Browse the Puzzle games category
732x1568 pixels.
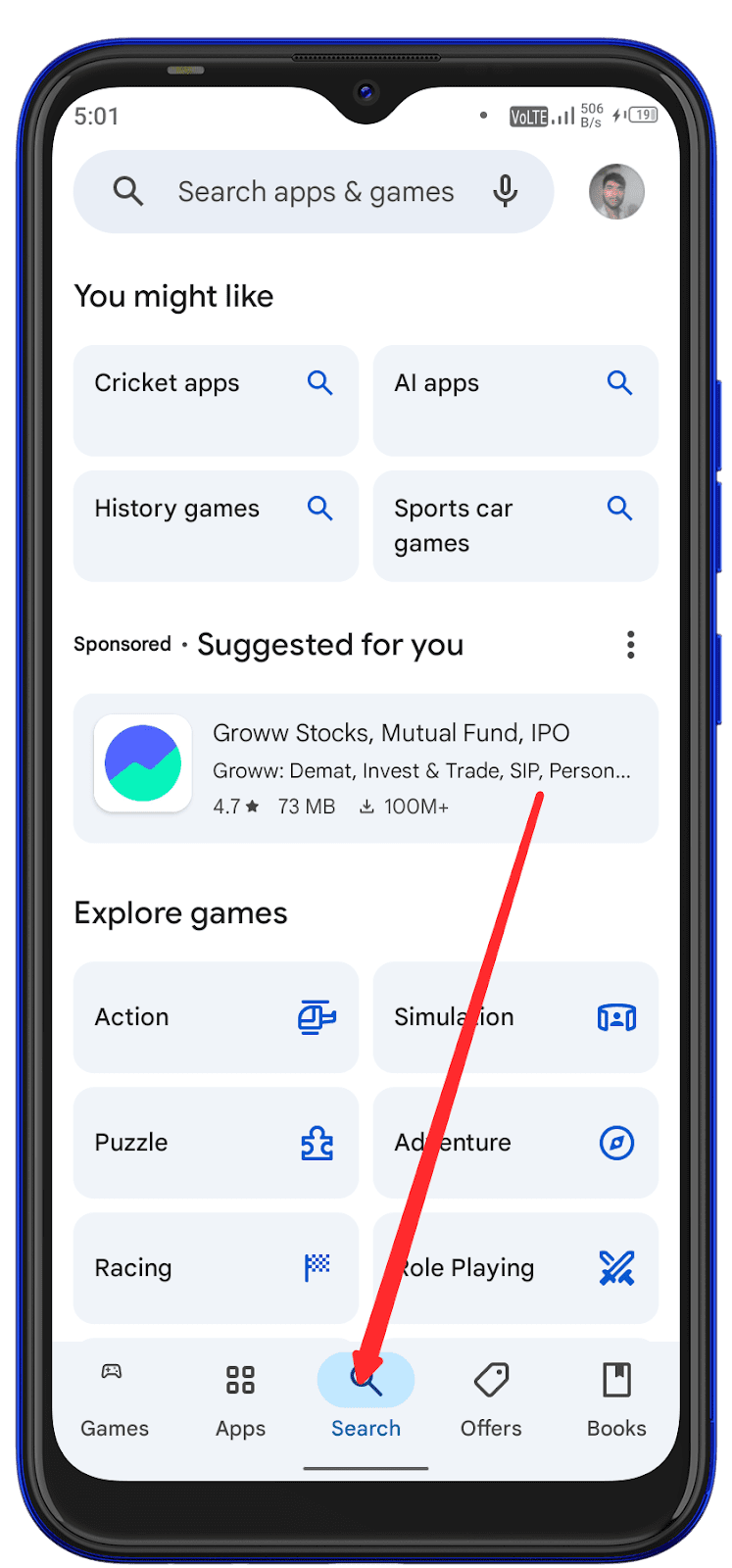point(216,1143)
